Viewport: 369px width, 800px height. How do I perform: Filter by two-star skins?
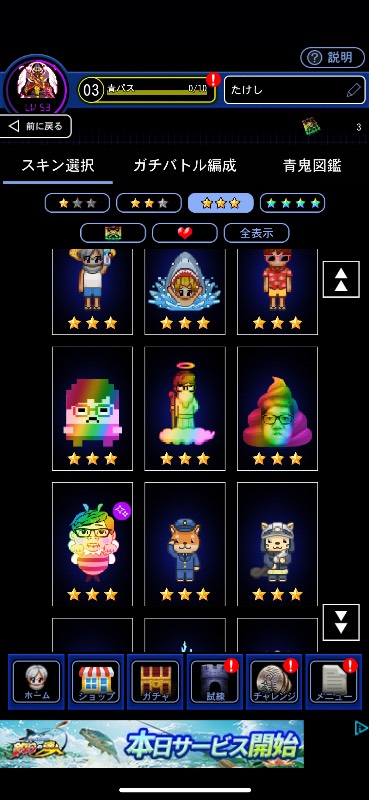pyautogui.click(x=149, y=203)
